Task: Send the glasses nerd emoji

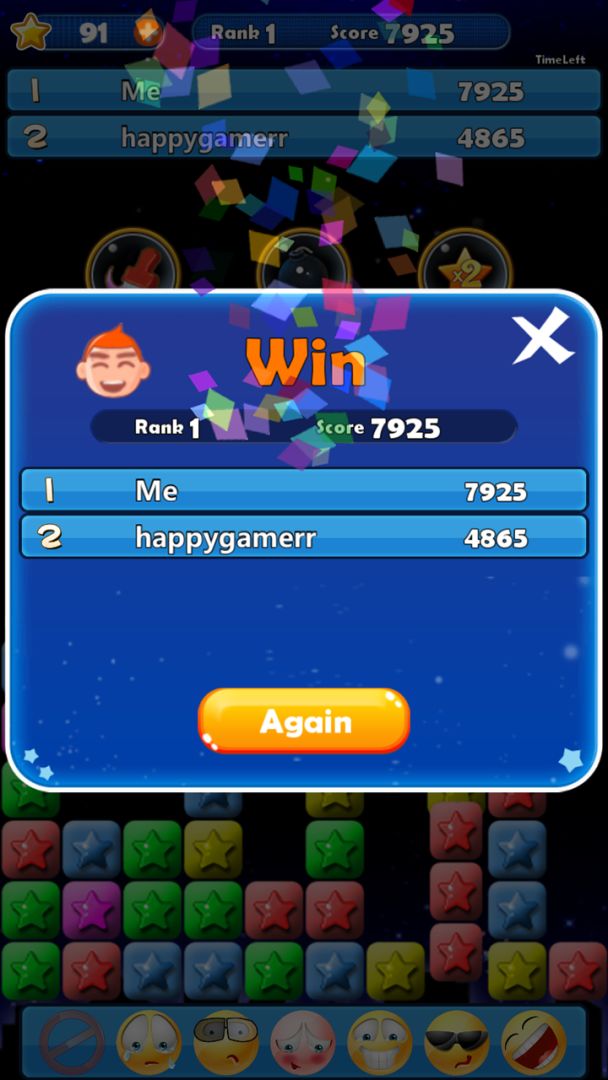Action: tap(225, 1042)
